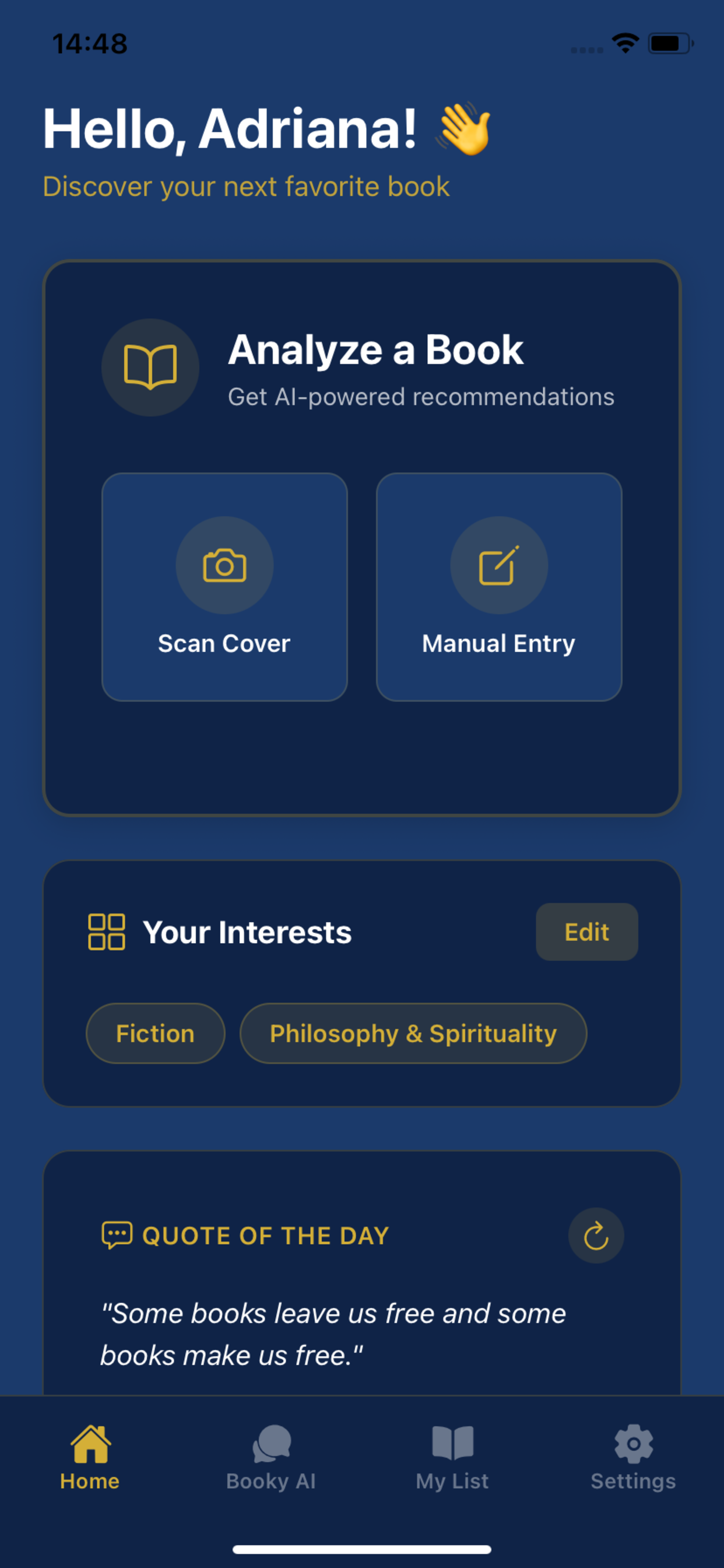This screenshot has width=724, height=1568.
Task: Select the Manual Entry pencil icon
Action: tap(499, 565)
